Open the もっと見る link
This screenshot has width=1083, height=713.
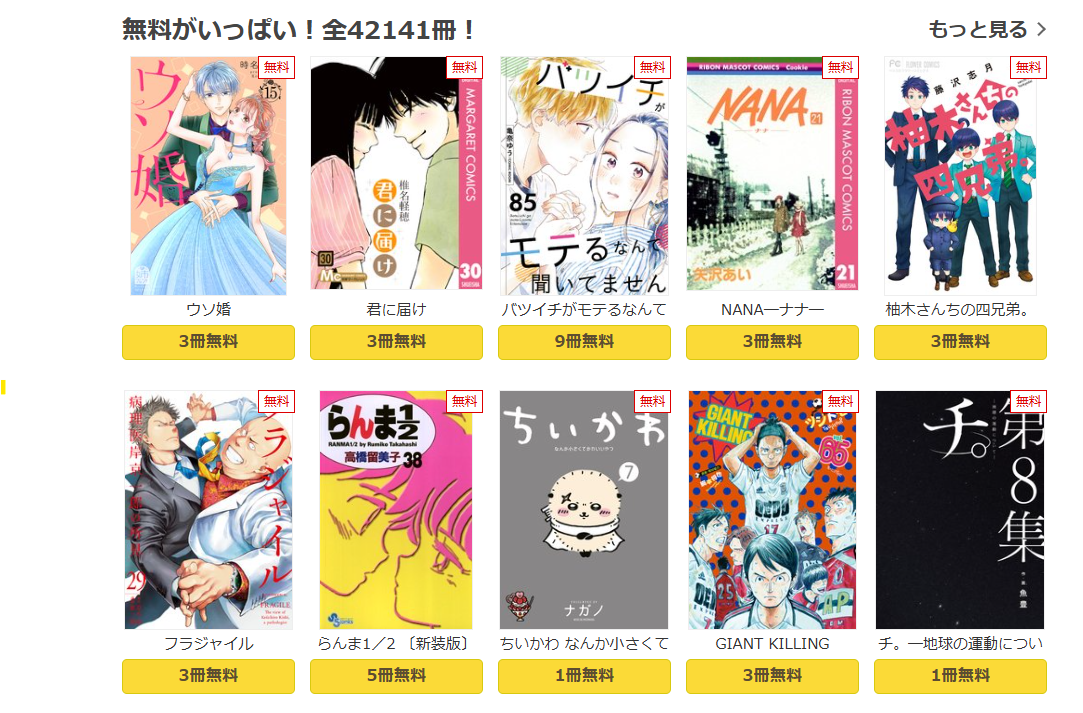tap(986, 29)
